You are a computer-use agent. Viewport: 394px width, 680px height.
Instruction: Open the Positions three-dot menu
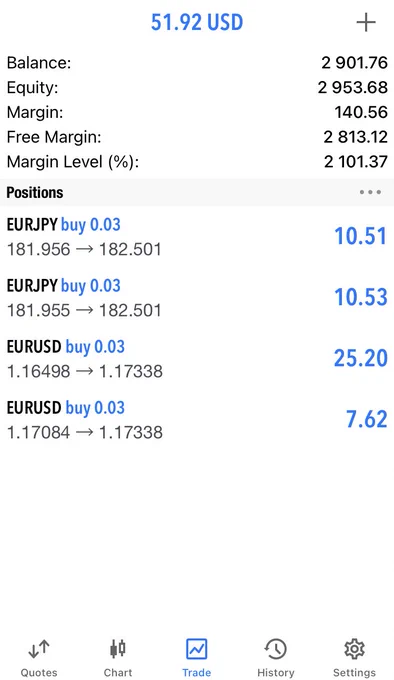tap(370, 192)
